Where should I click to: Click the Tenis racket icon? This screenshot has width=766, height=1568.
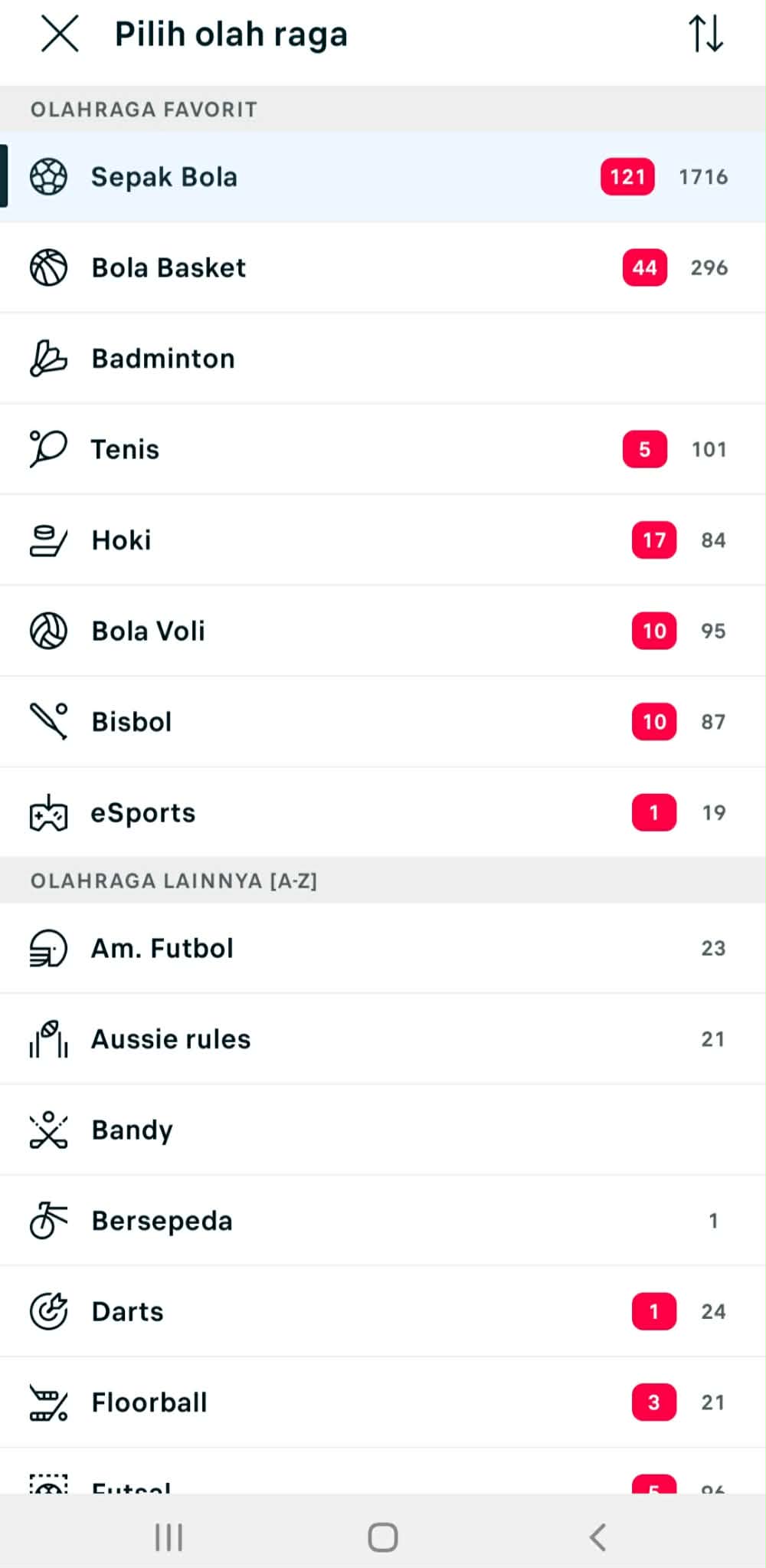point(49,449)
